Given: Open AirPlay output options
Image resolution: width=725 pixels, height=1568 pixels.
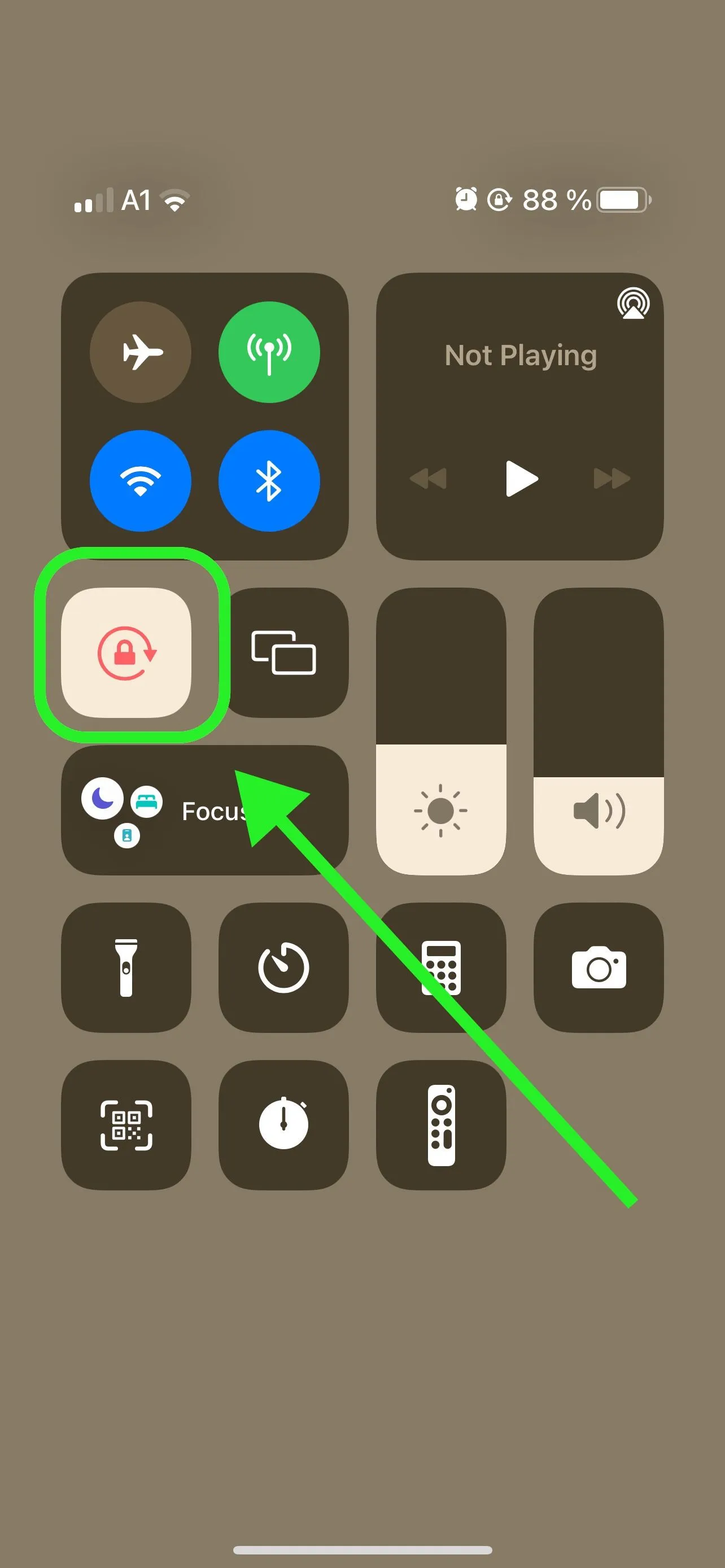Looking at the screenshot, I should coord(633,303).
